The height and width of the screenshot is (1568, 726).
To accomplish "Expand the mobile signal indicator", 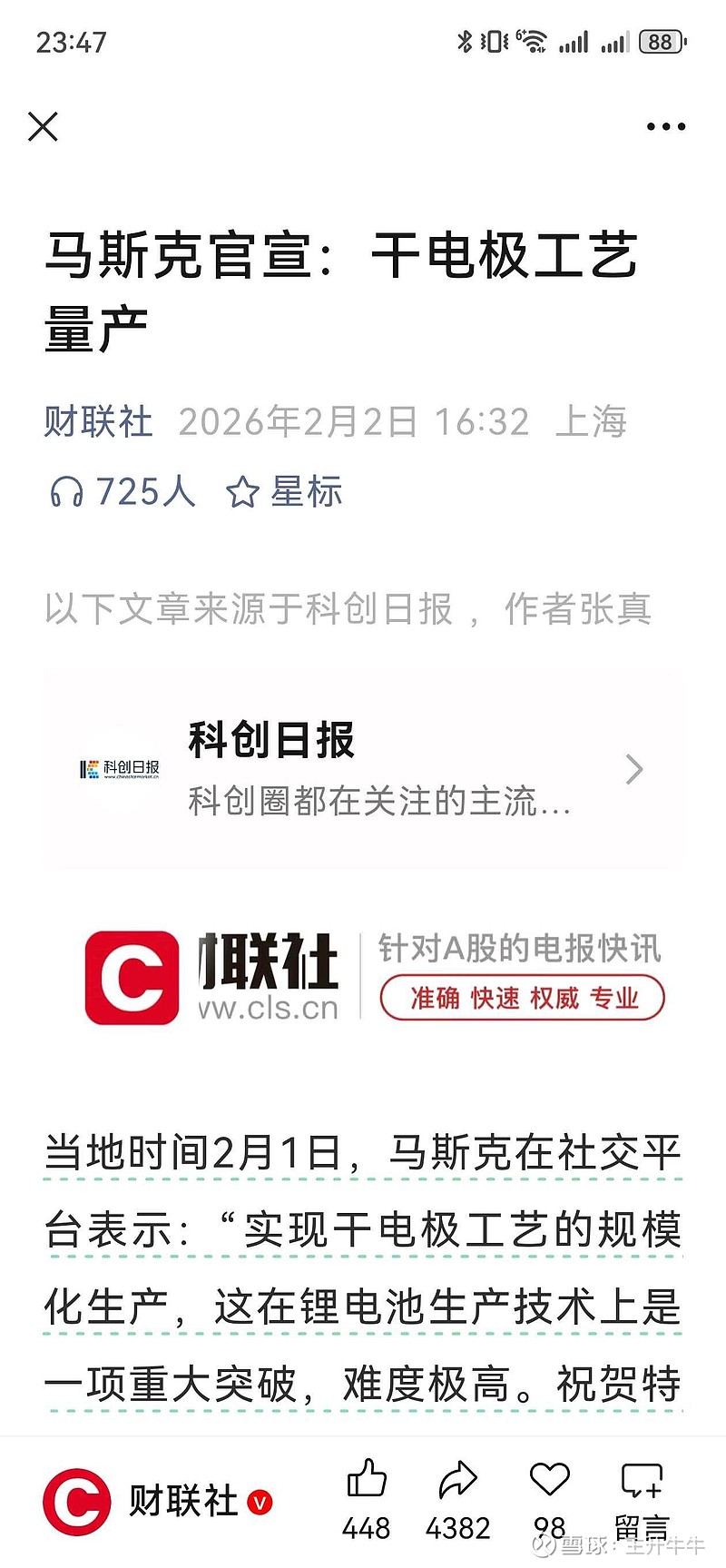I will click(574, 40).
